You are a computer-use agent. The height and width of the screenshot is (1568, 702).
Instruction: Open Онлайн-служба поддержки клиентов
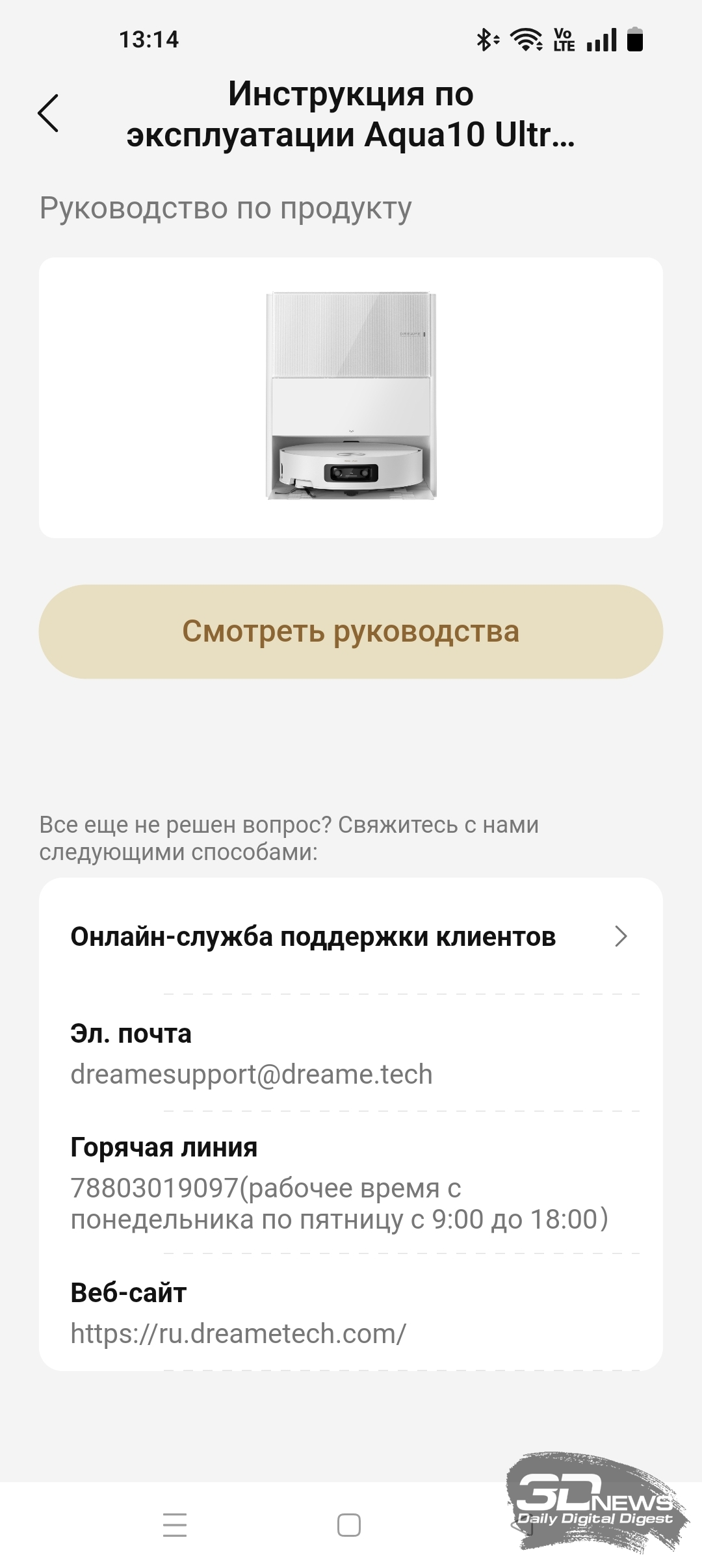coord(351,937)
